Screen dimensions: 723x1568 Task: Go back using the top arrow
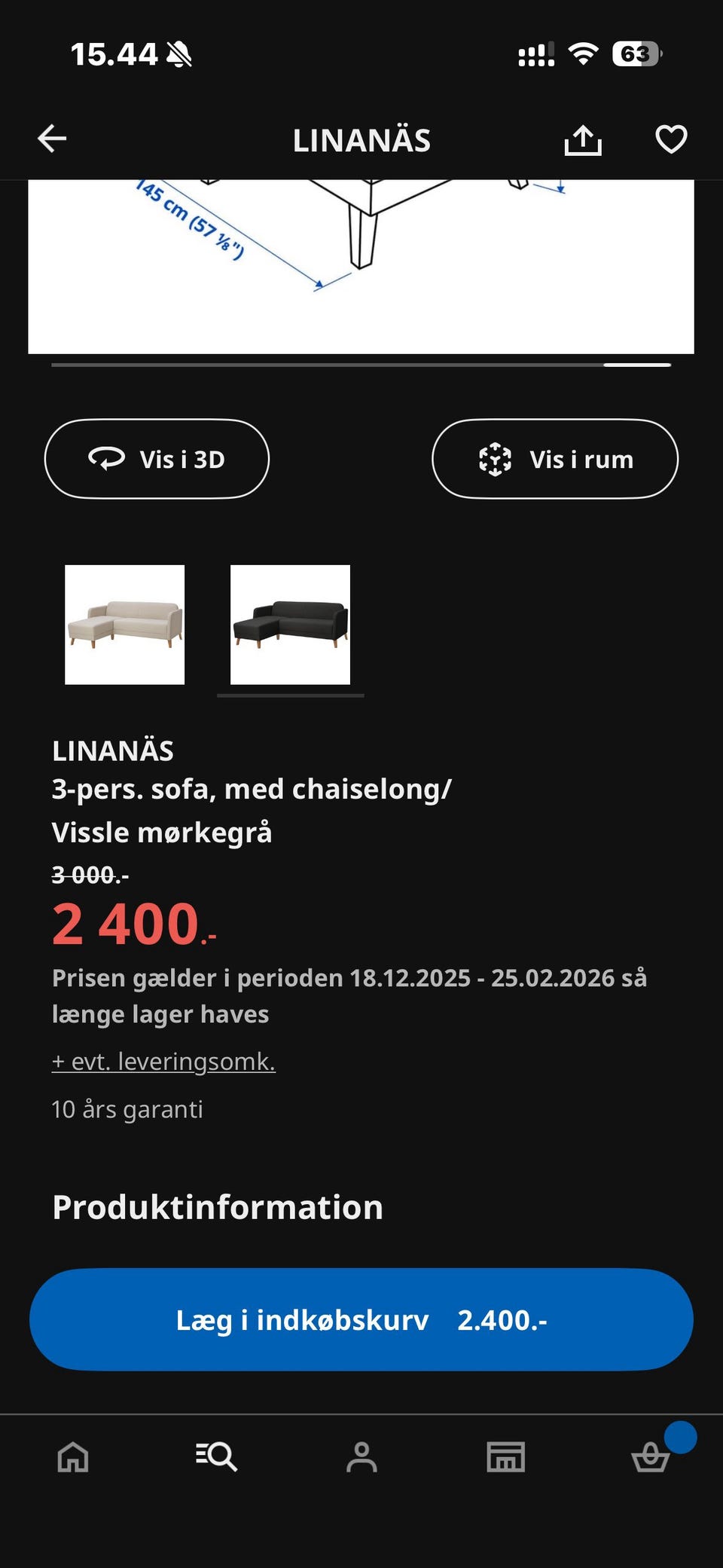(x=52, y=139)
